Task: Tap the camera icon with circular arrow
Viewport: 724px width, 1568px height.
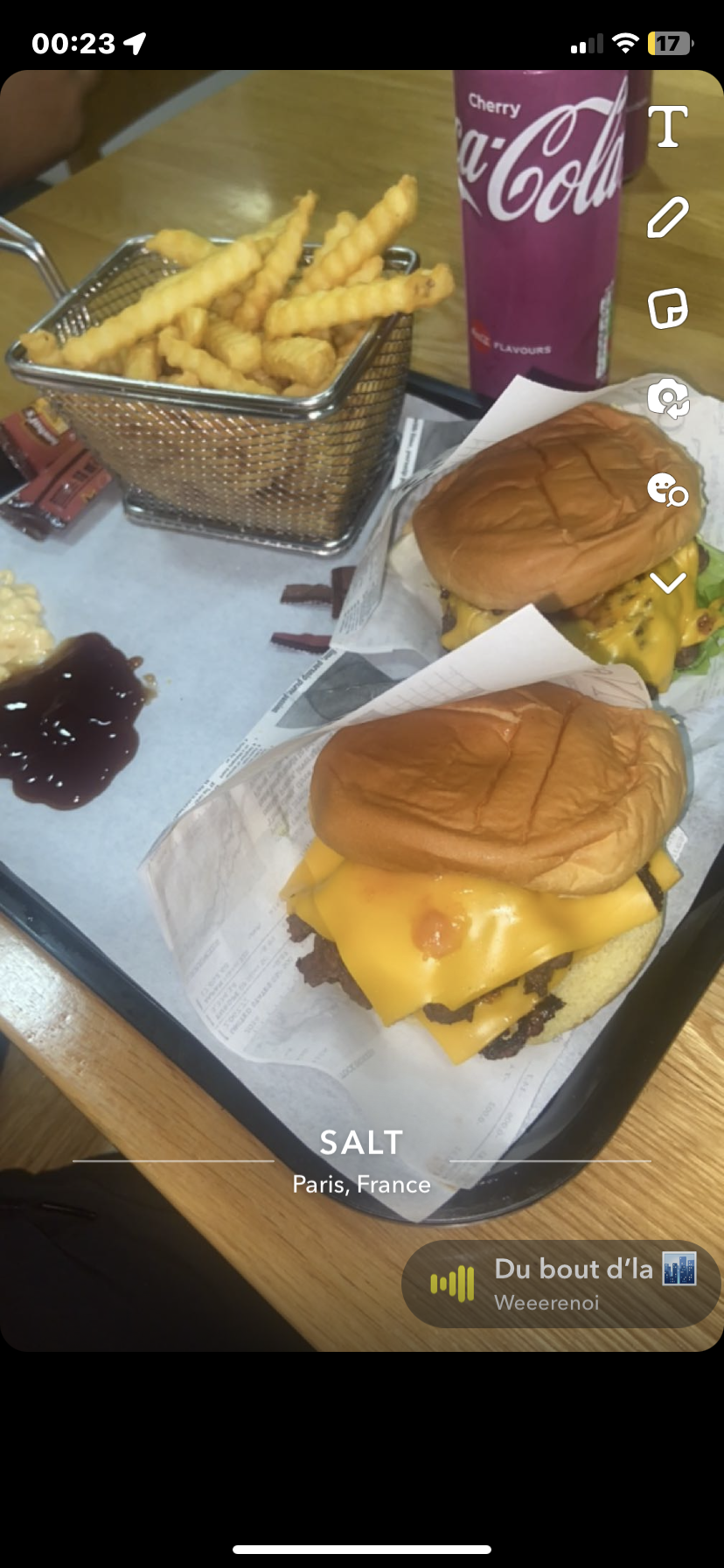Action: pyautogui.click(x=668, y=400)
